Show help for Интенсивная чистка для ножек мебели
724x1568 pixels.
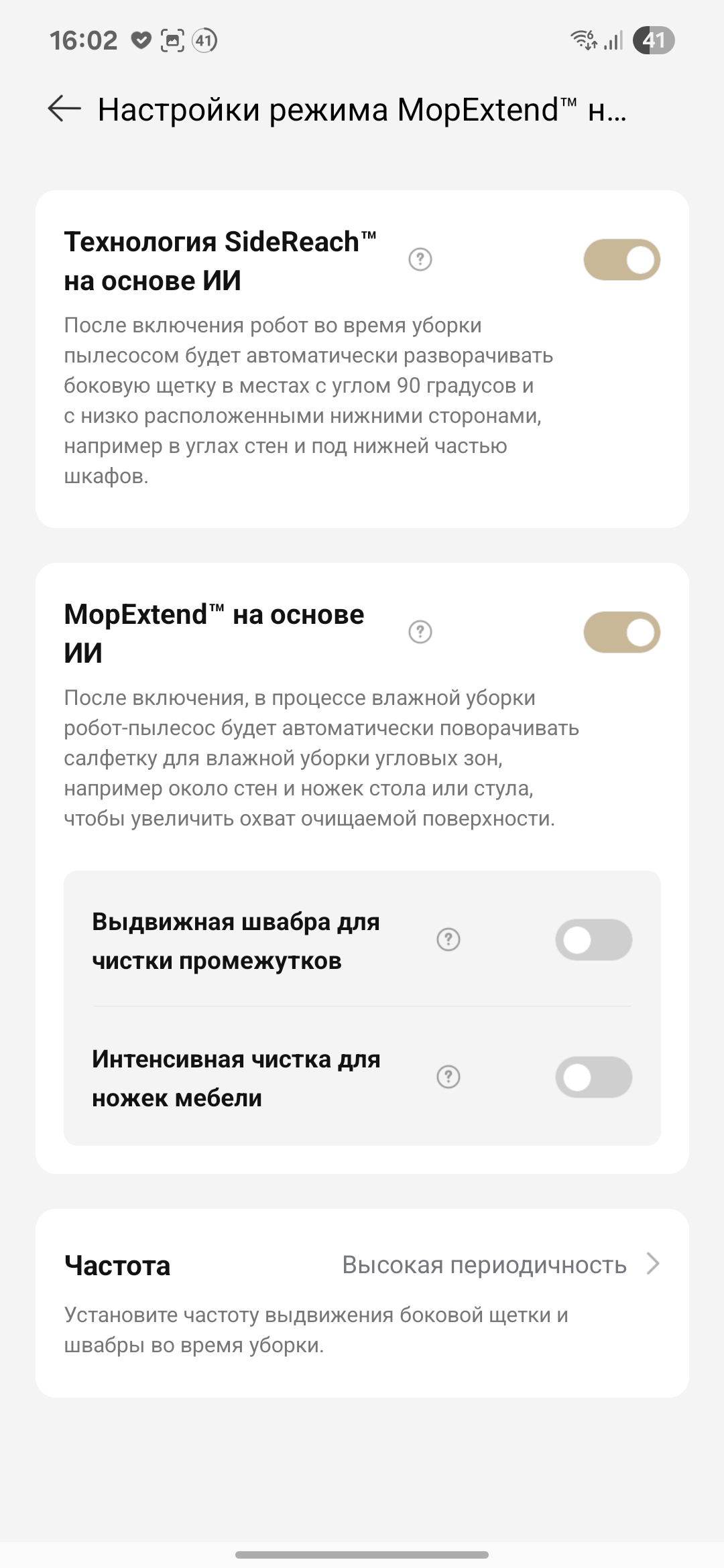448,1077
